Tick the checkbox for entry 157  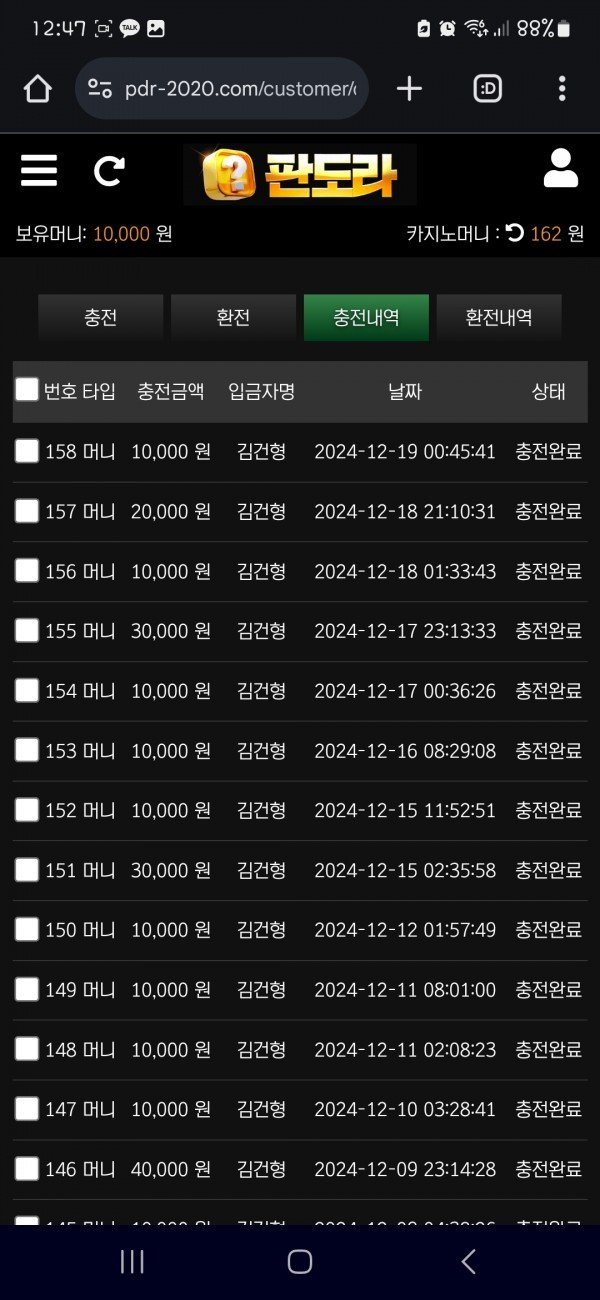pos(27,511)
